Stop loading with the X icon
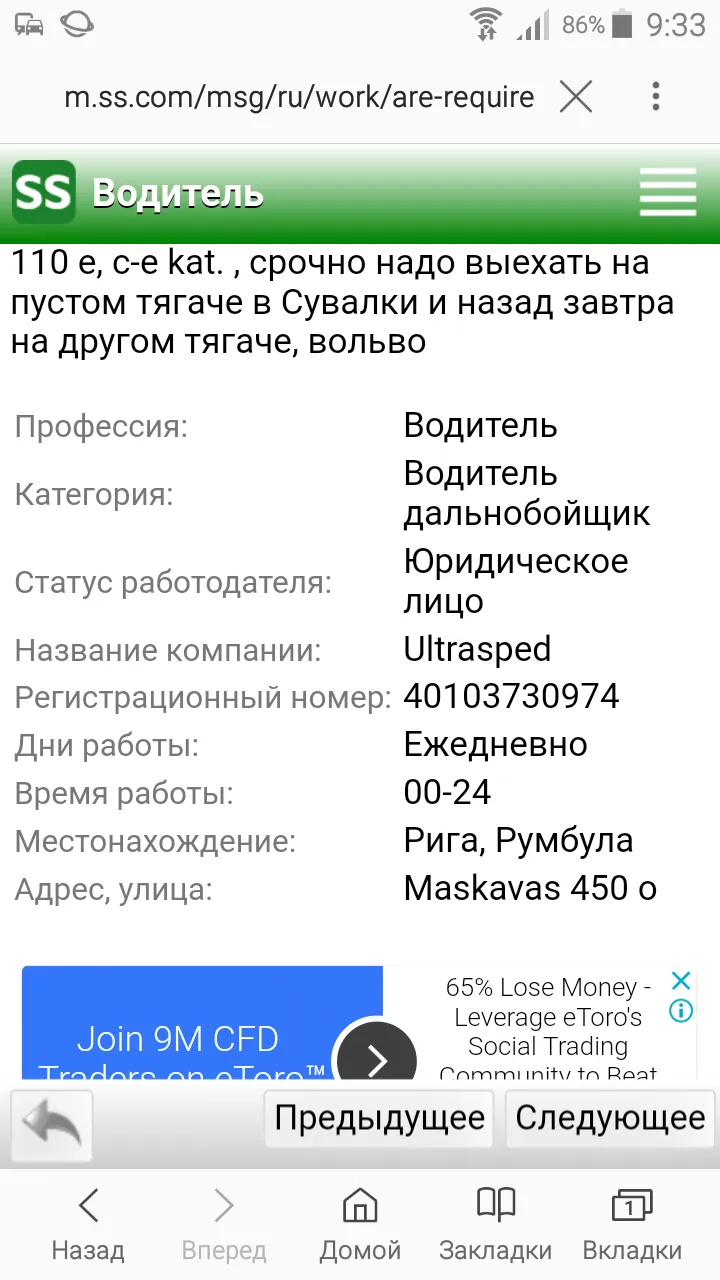Viewport: 720px width, 1280px height. (576, 97)
